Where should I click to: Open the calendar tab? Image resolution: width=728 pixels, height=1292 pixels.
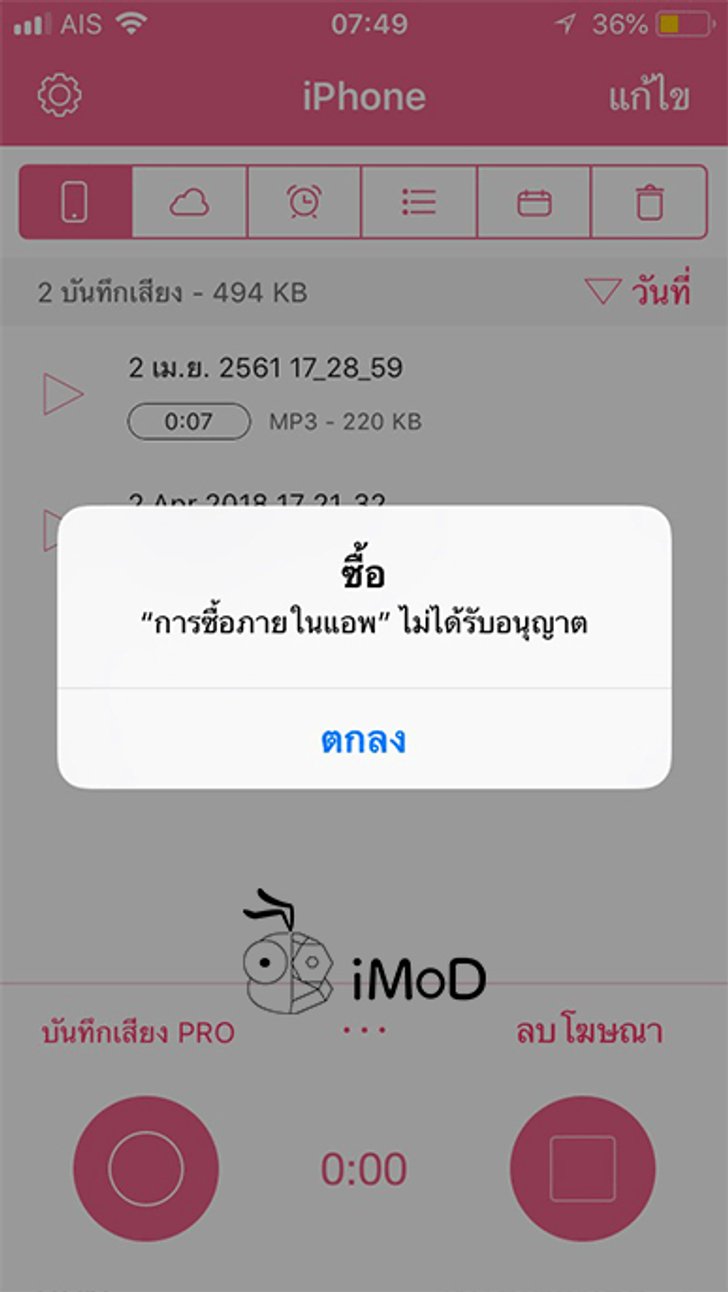534,203
